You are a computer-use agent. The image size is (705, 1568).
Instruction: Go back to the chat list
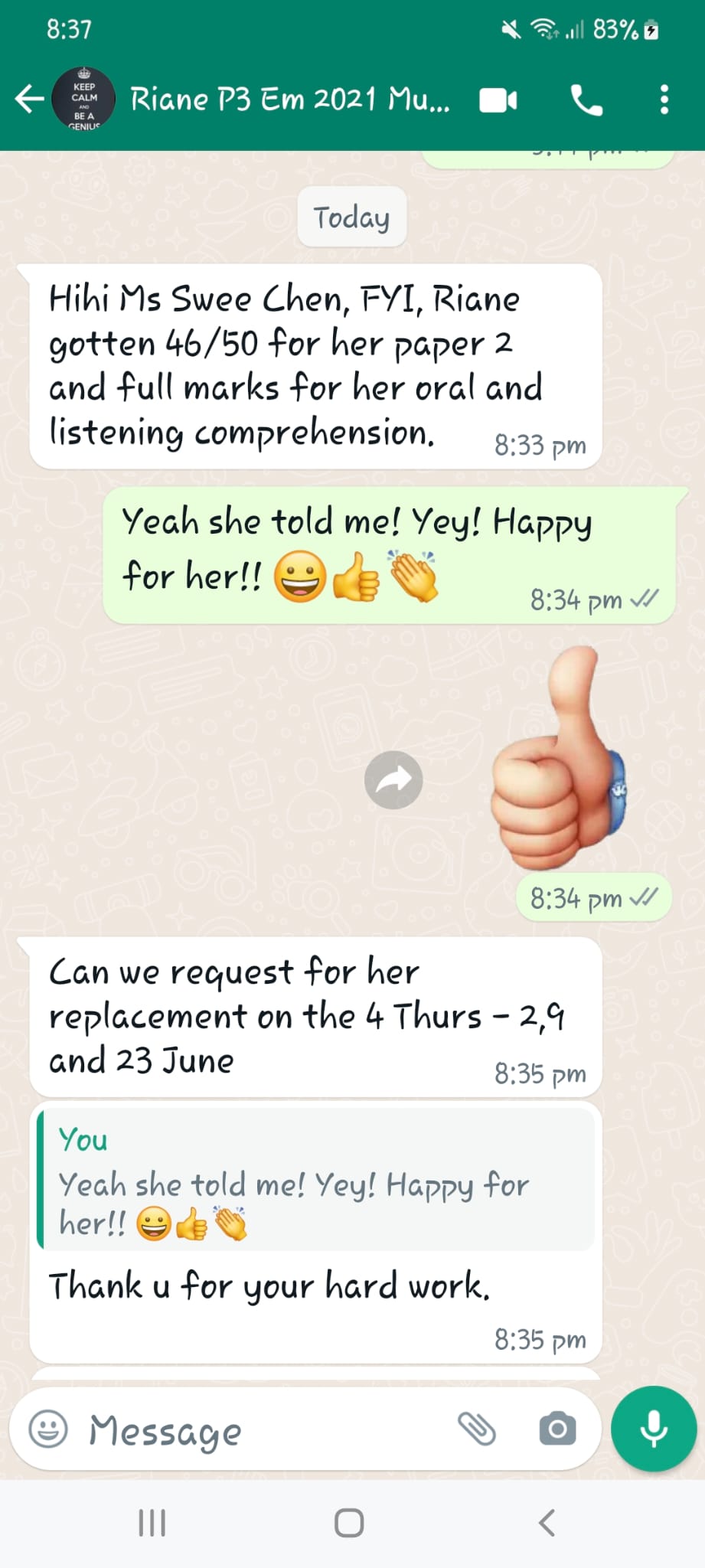click(29, 100)
